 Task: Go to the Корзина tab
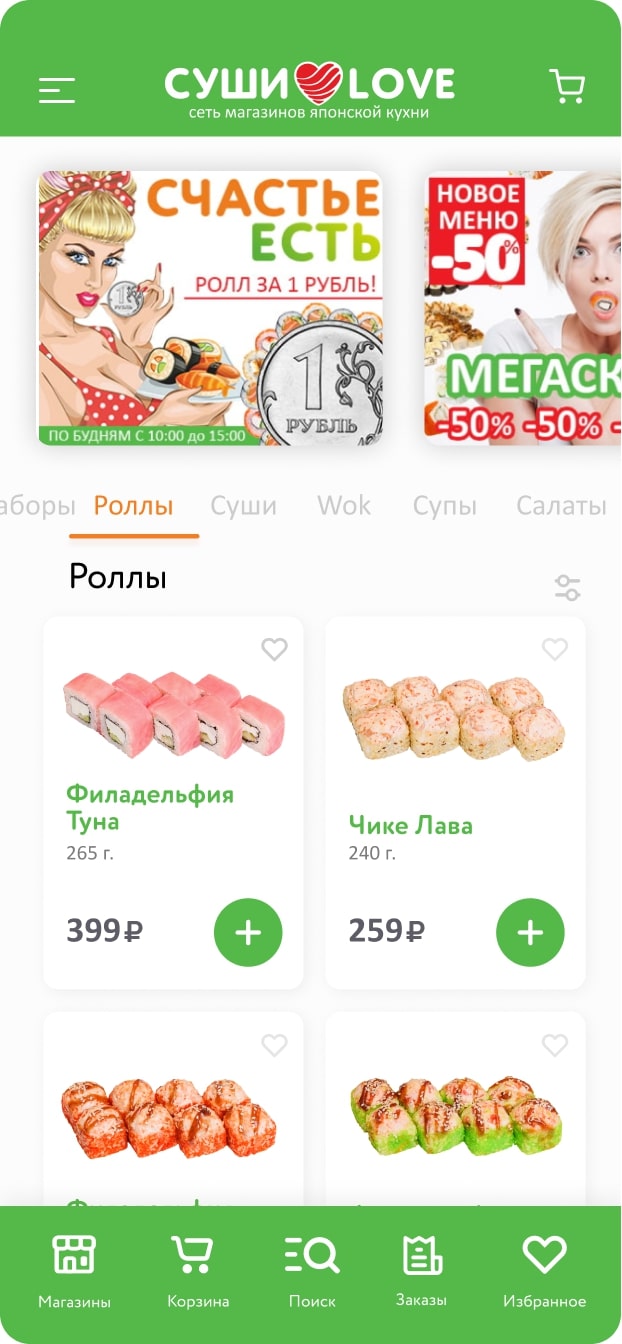click(x=198, y=1271)
